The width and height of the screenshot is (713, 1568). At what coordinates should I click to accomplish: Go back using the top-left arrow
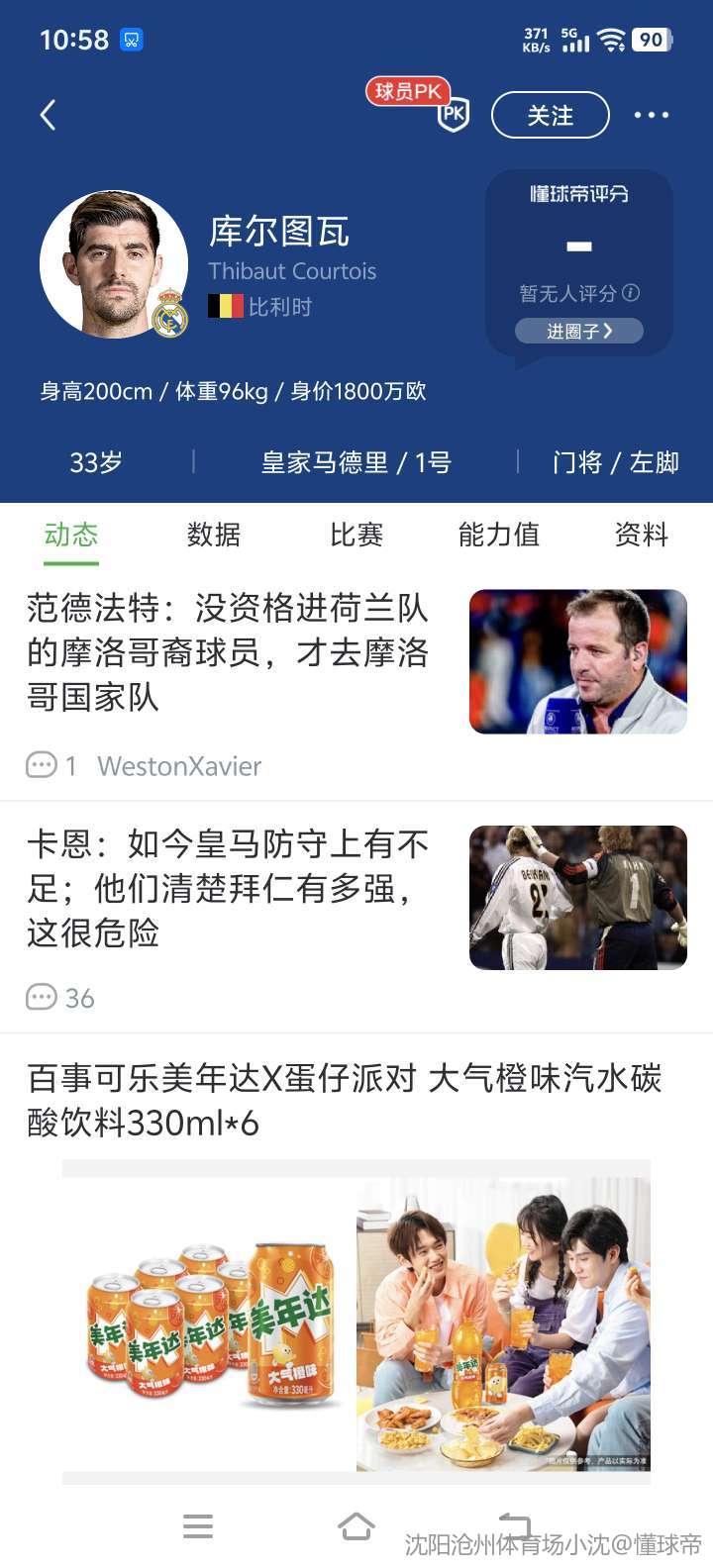coord(48,116)
